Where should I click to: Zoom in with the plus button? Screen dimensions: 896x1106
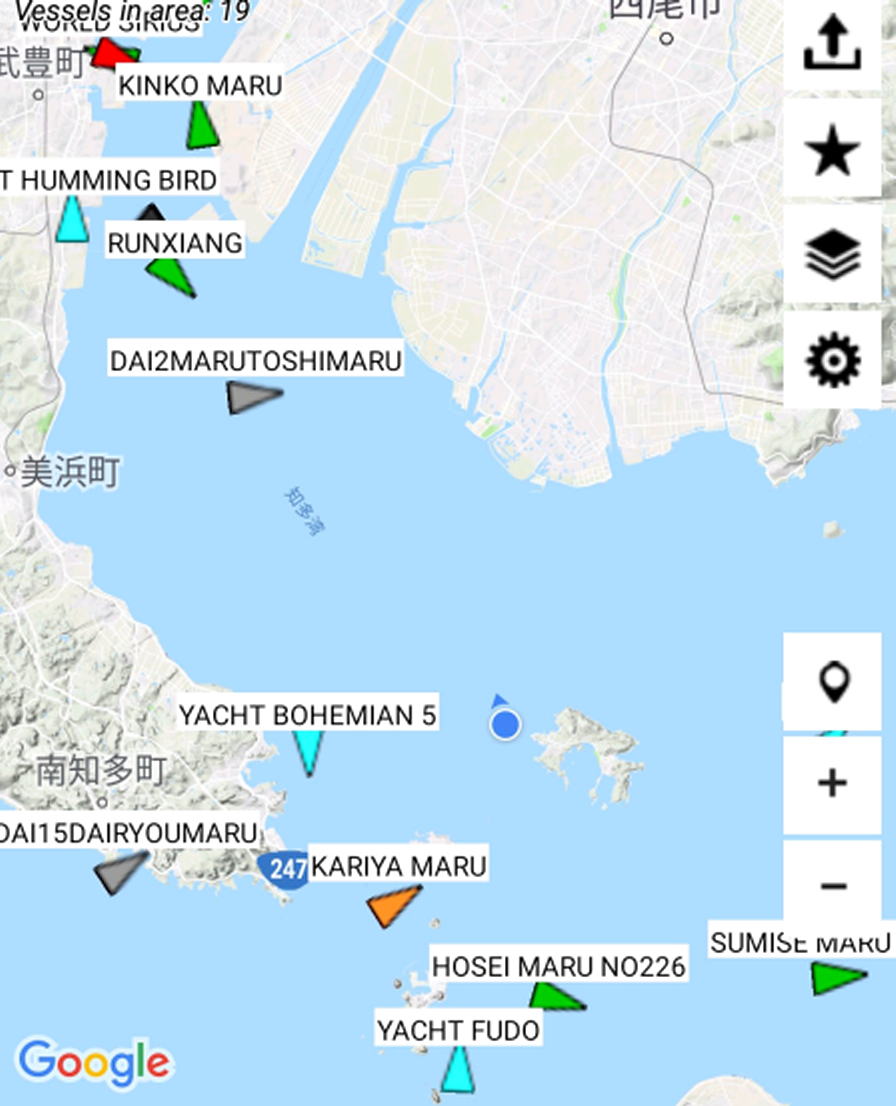pos(832,783)
